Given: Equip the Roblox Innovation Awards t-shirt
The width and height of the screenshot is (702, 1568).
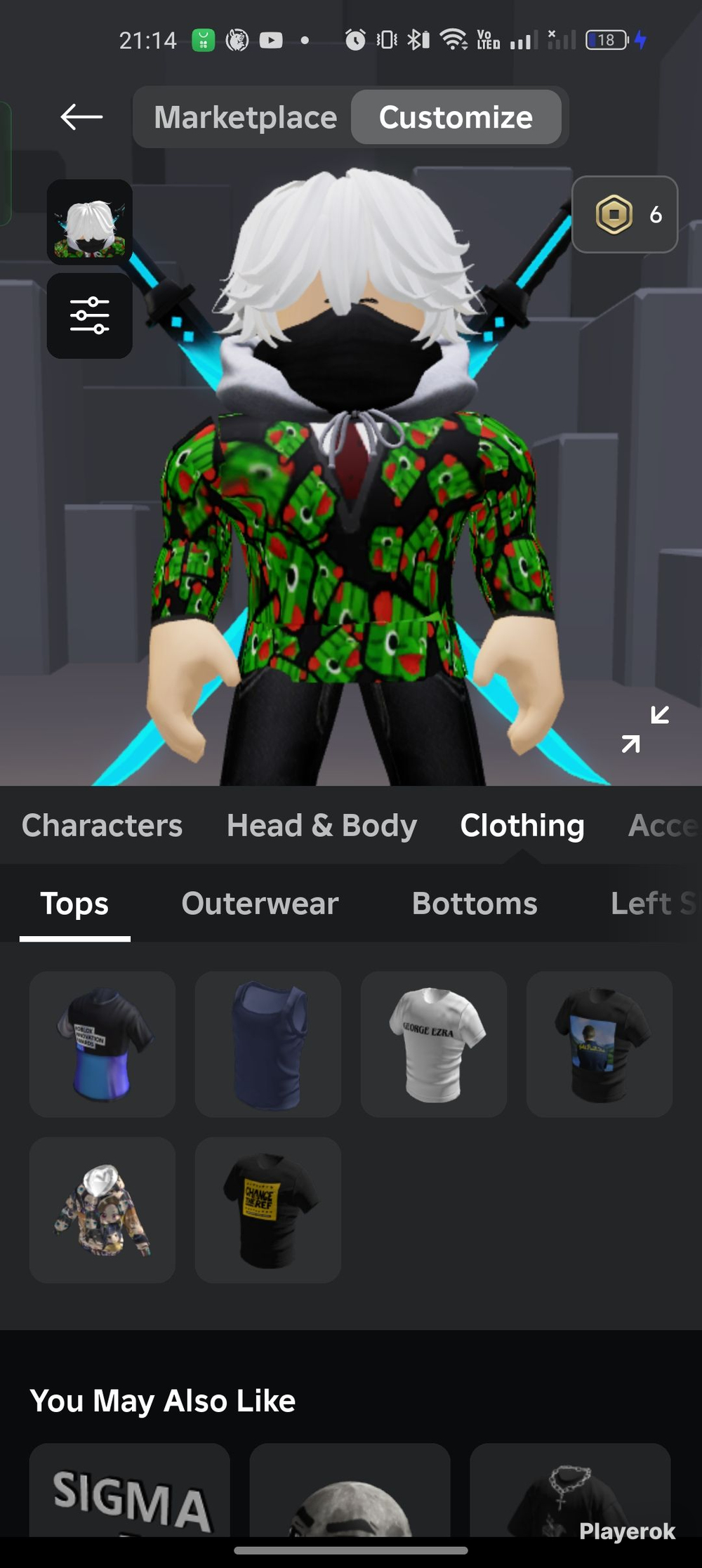Looking at the screenshot, I should tap(102, 1044).
